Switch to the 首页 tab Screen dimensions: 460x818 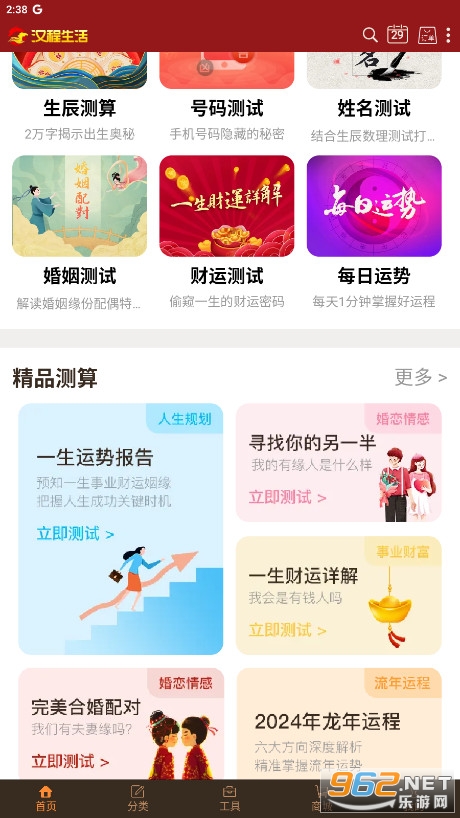[x=46, y=798]
